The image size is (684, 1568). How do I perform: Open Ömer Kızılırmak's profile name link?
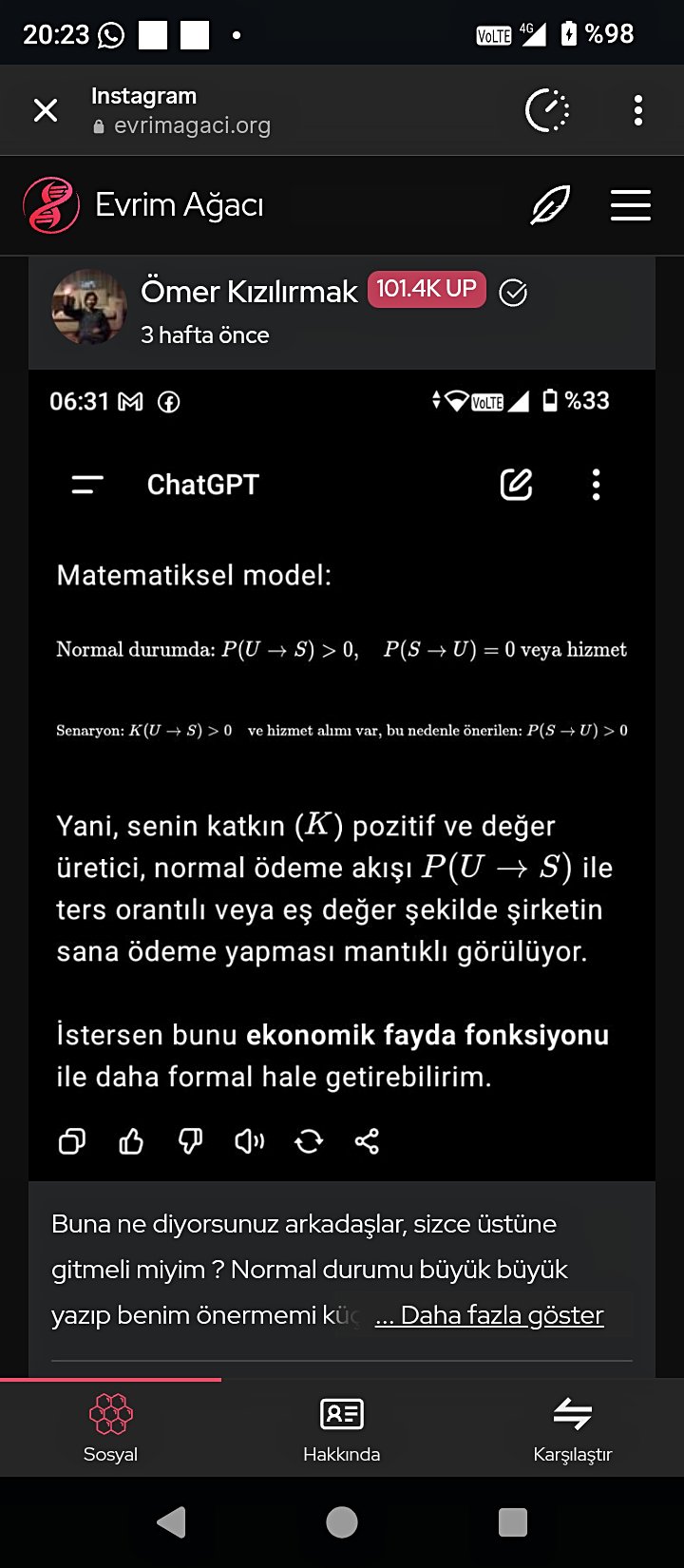coord(249,291)
